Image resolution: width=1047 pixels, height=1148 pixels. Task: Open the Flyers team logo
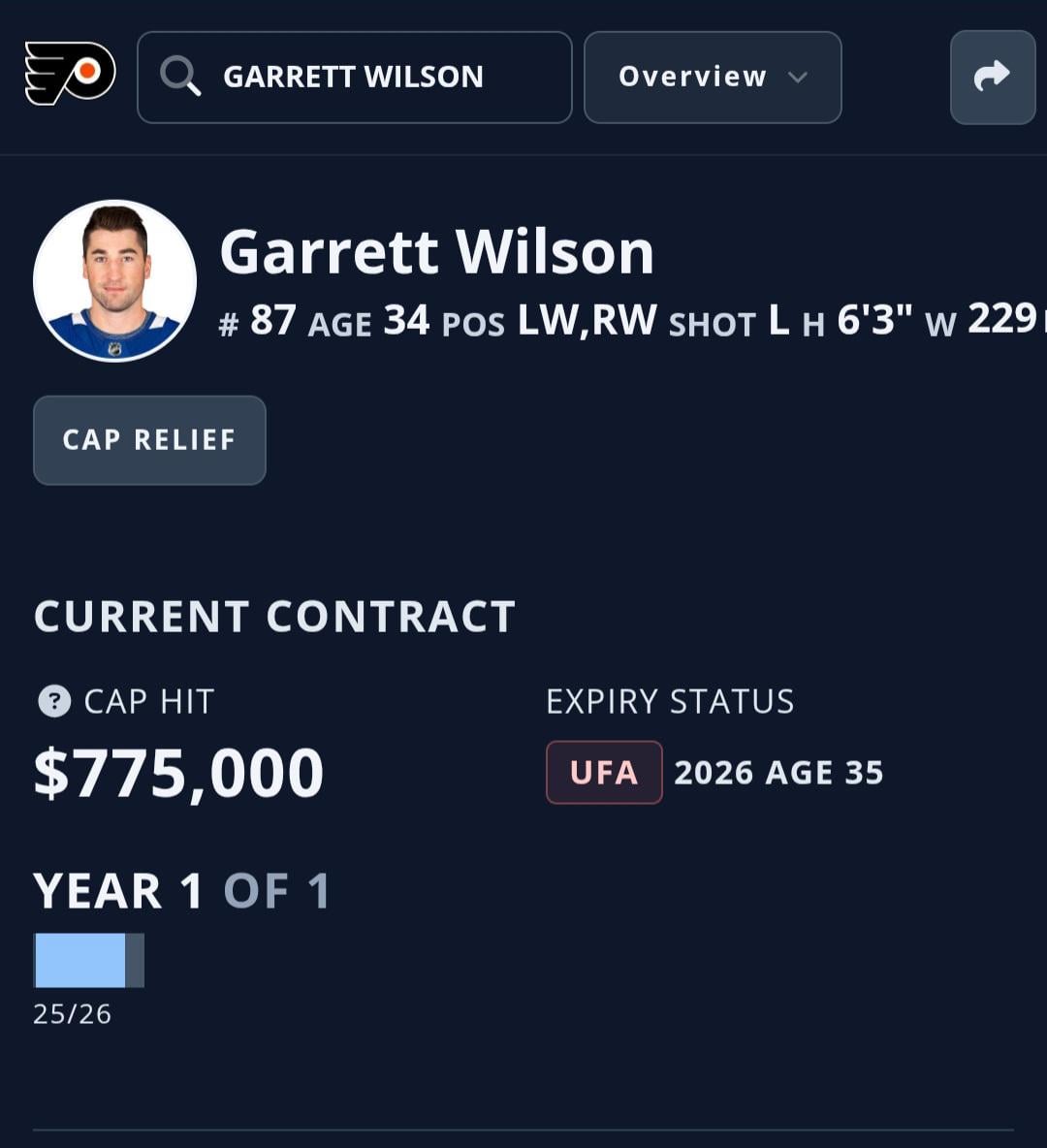coord(70,74)
